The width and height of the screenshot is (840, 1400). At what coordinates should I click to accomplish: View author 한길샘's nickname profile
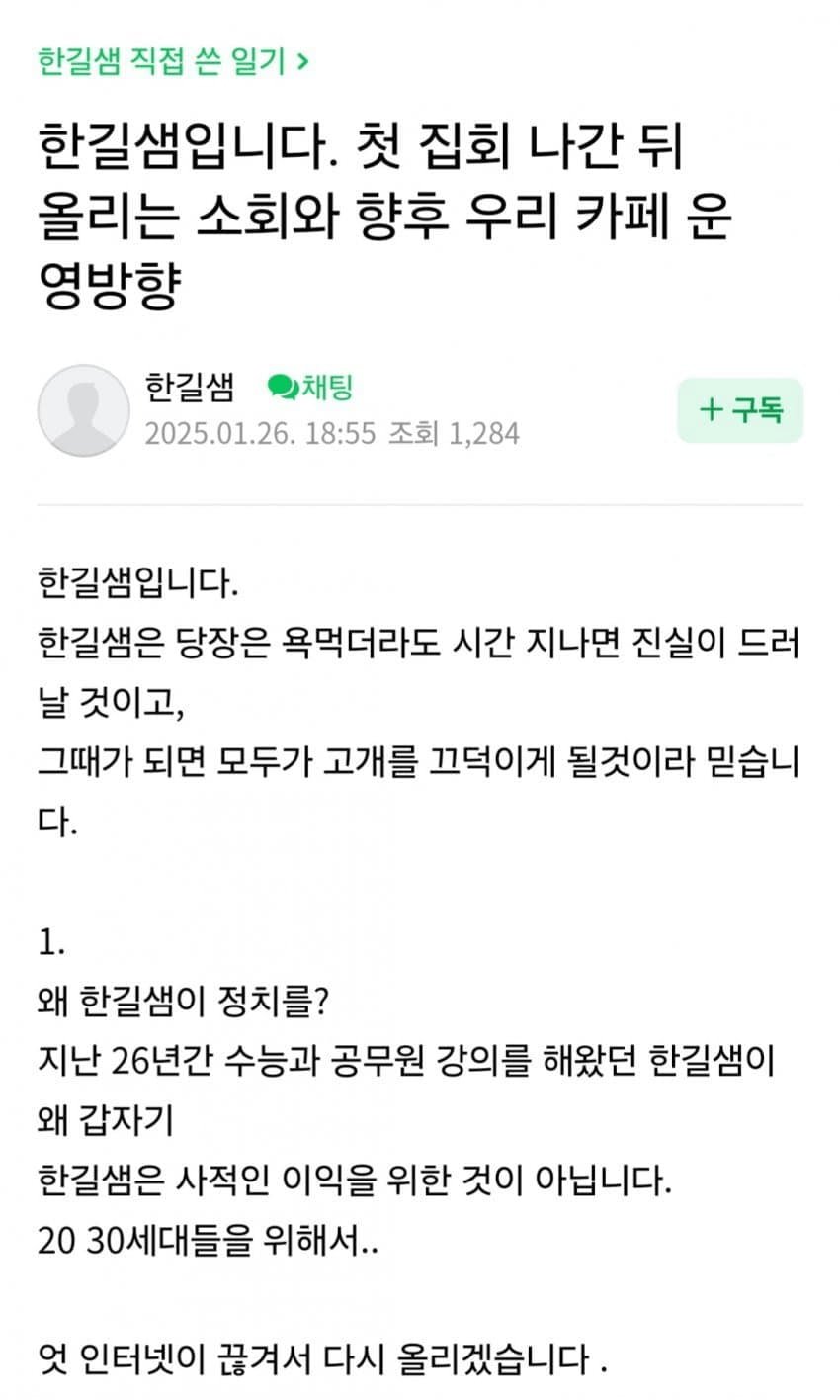[190, 388]
